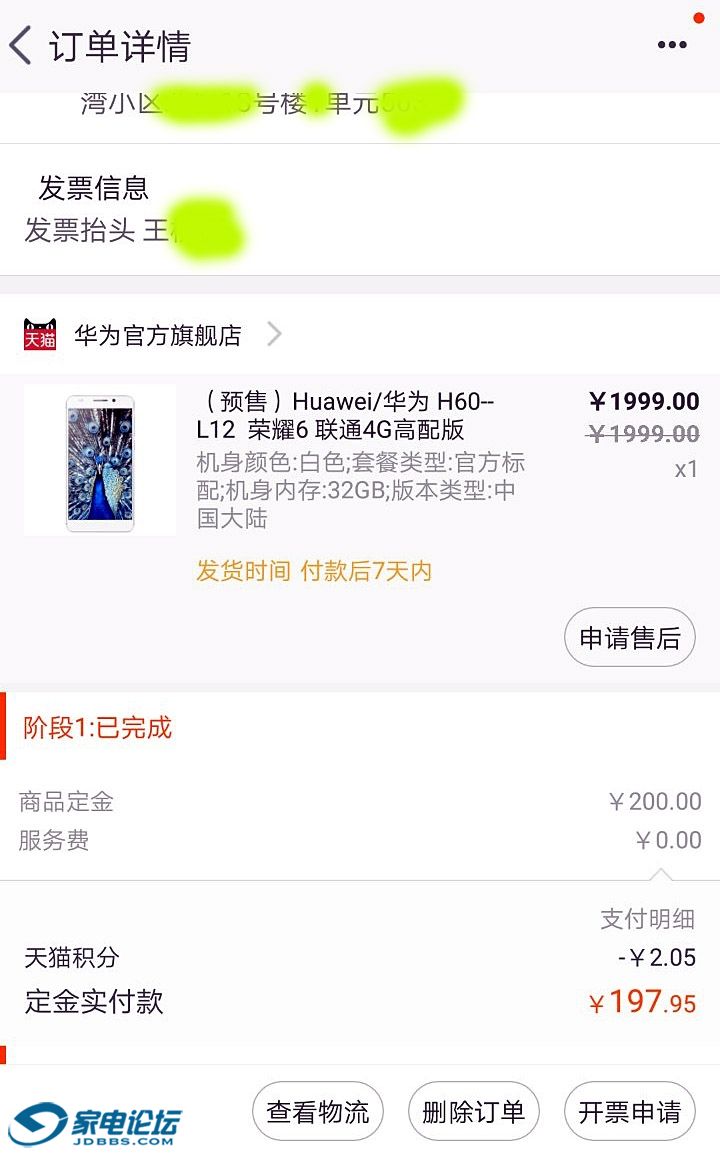Open the three-dot overflow menu
This screenshot has height=1154, width=720.
coord(672,45)
